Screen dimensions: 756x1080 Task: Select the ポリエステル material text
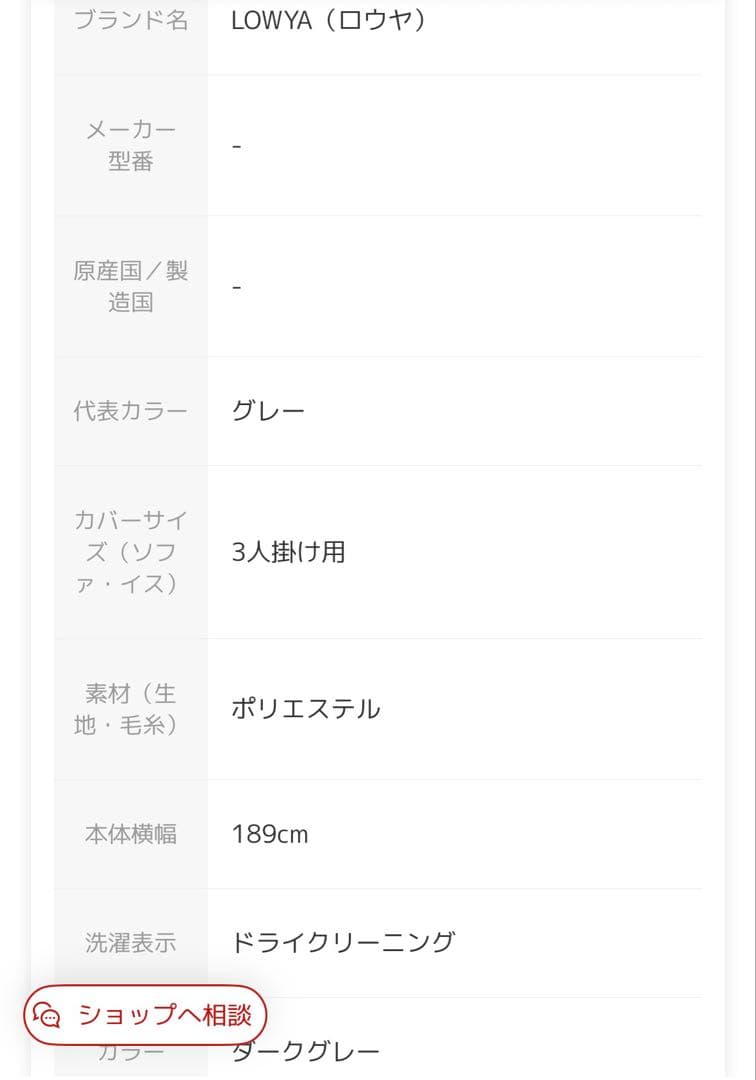[306, 709]
